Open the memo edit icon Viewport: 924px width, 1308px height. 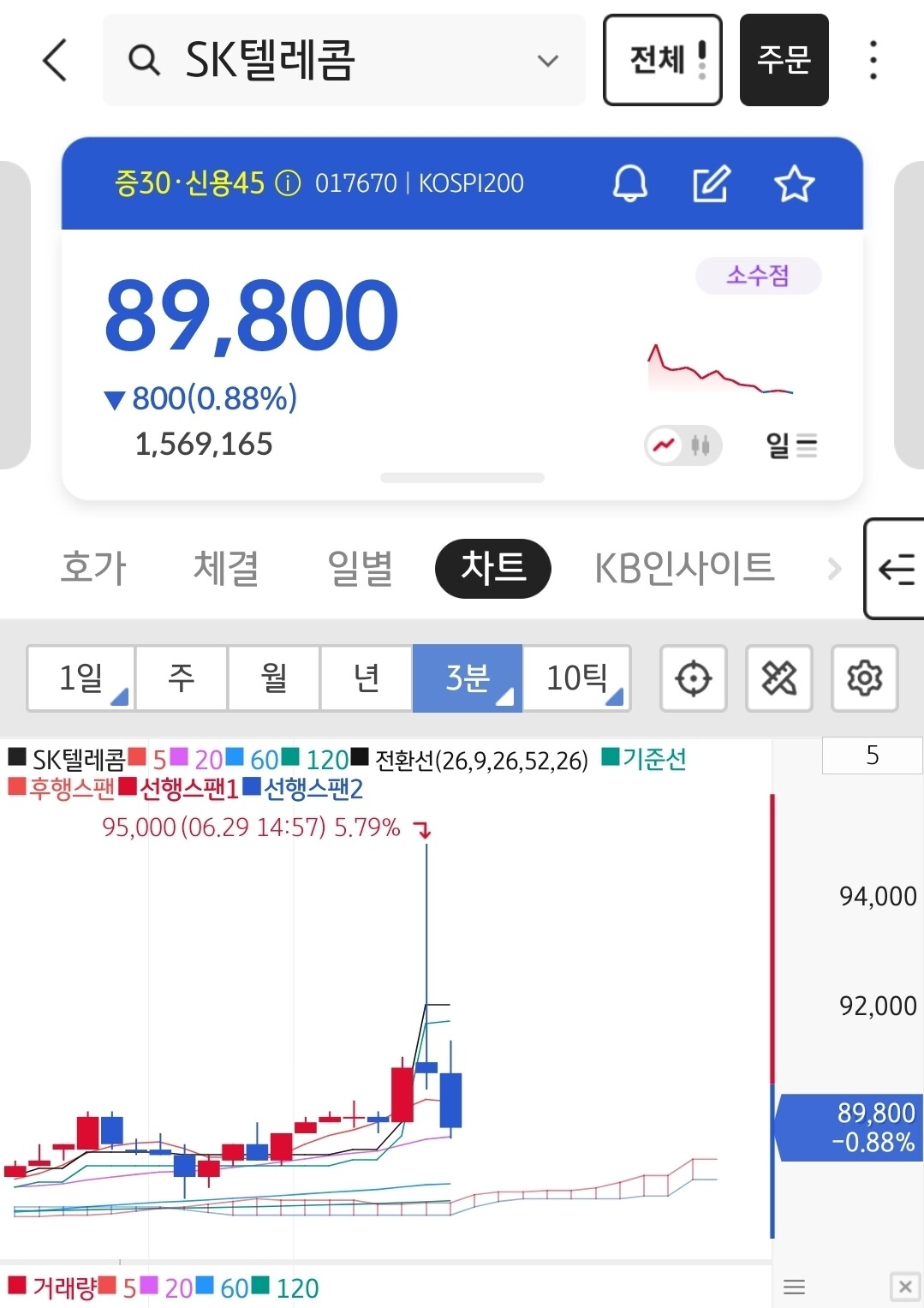click(712, 183)
